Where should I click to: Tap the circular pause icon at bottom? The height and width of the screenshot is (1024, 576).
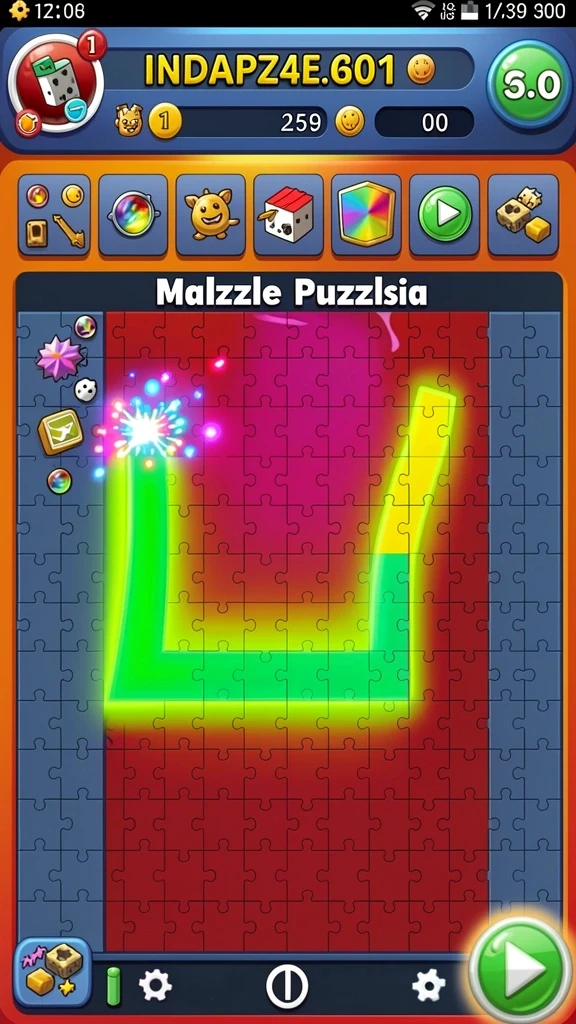point(287,985)
